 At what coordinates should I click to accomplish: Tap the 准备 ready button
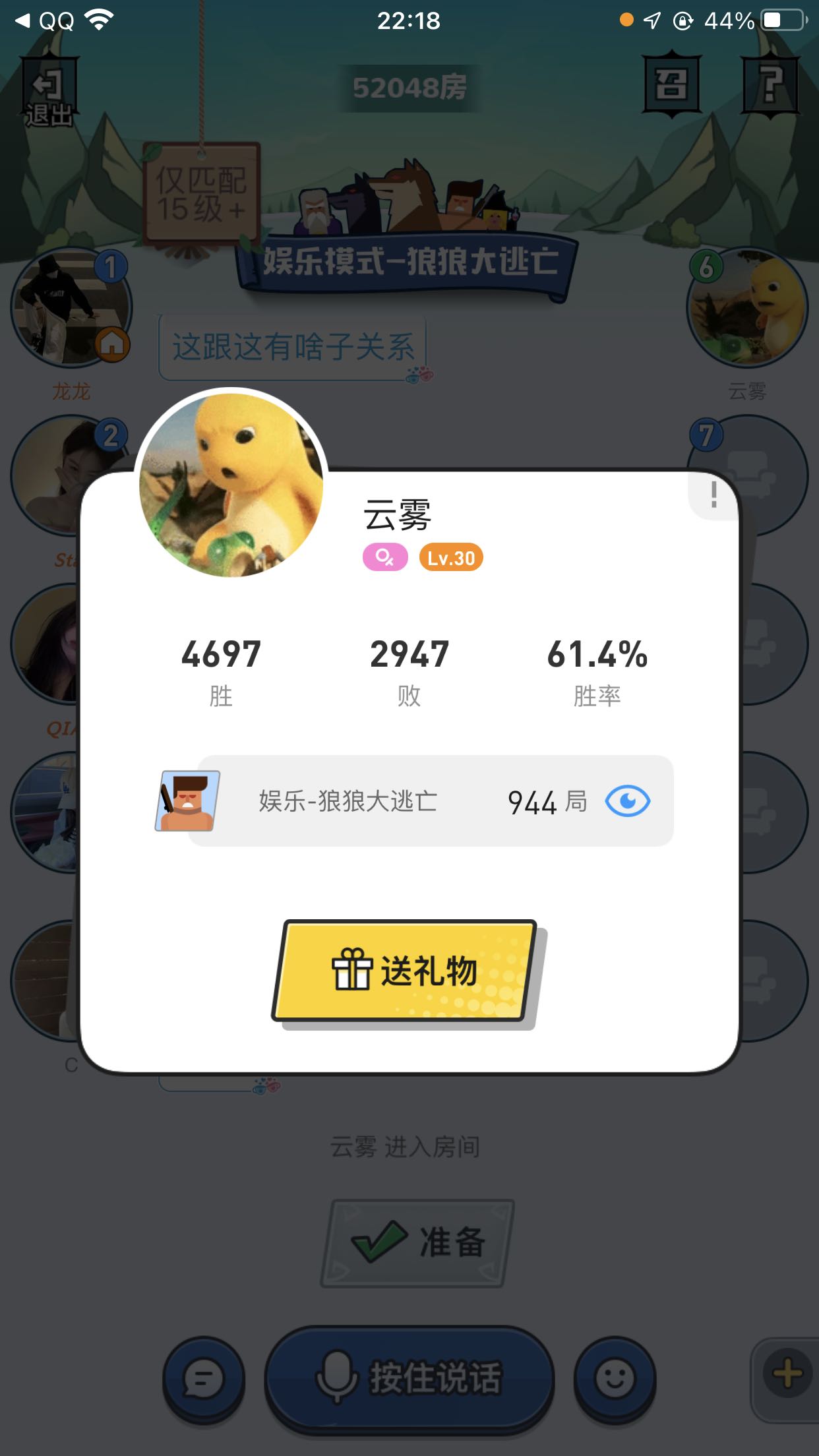tap(417, 1242)
